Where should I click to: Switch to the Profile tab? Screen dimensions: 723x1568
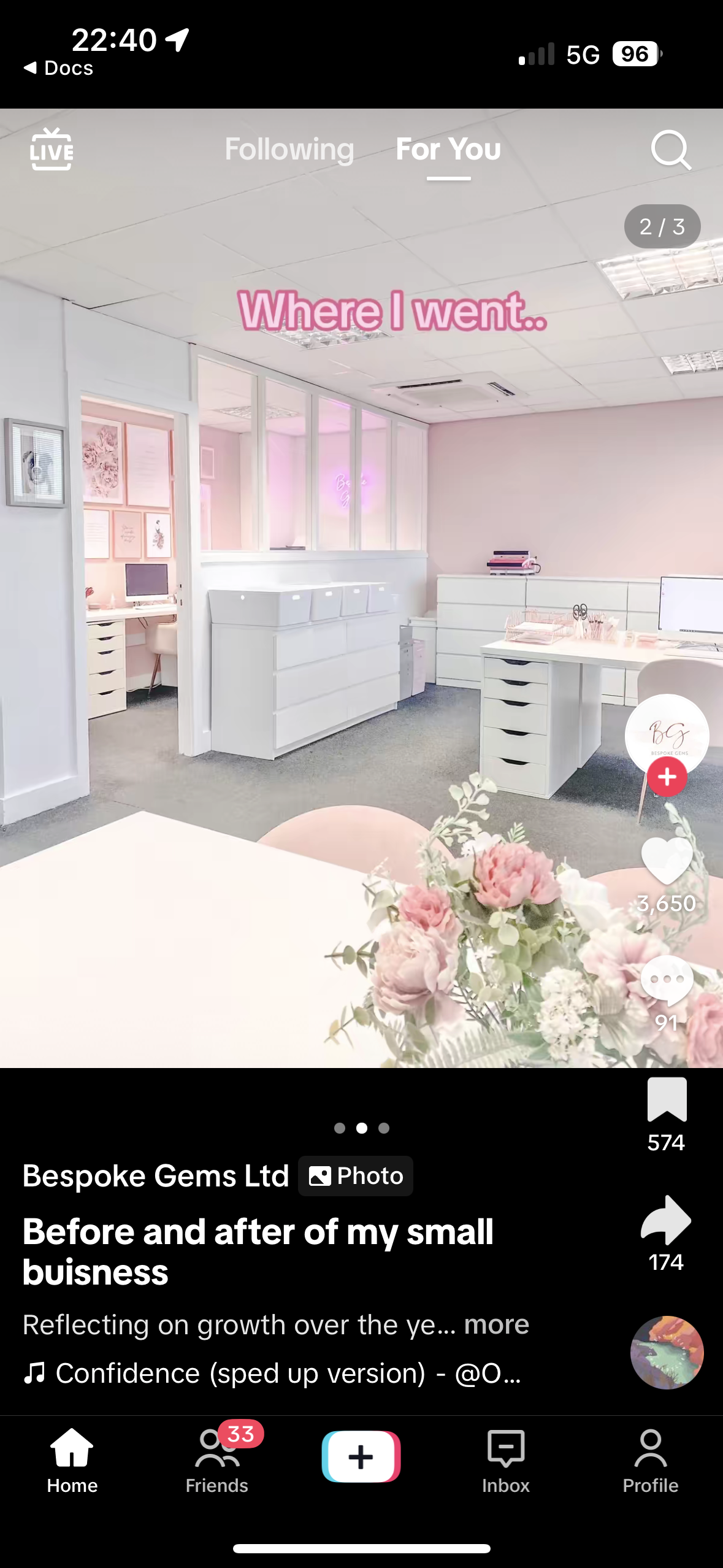tap(650, 1460)
